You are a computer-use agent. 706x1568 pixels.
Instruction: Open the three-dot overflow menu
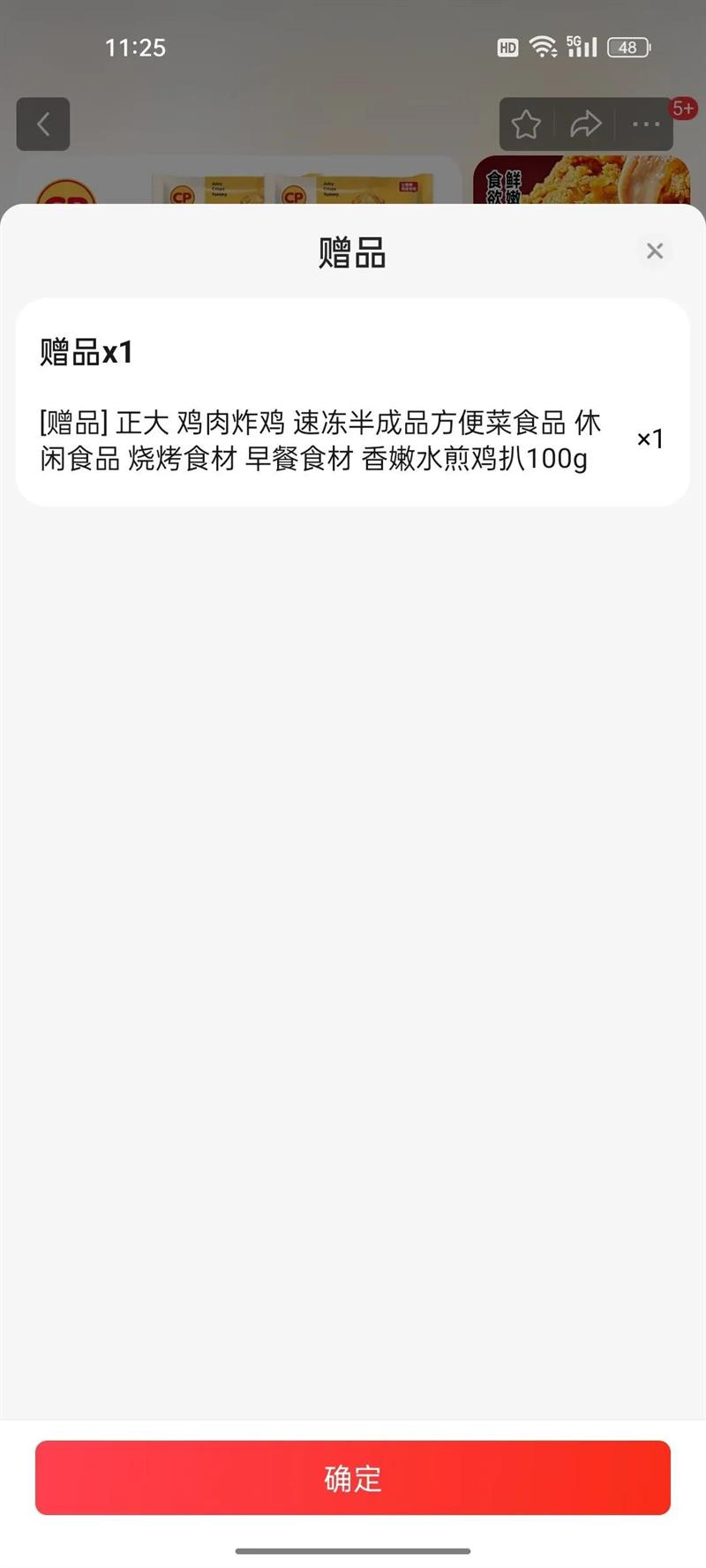pos(646,124)
